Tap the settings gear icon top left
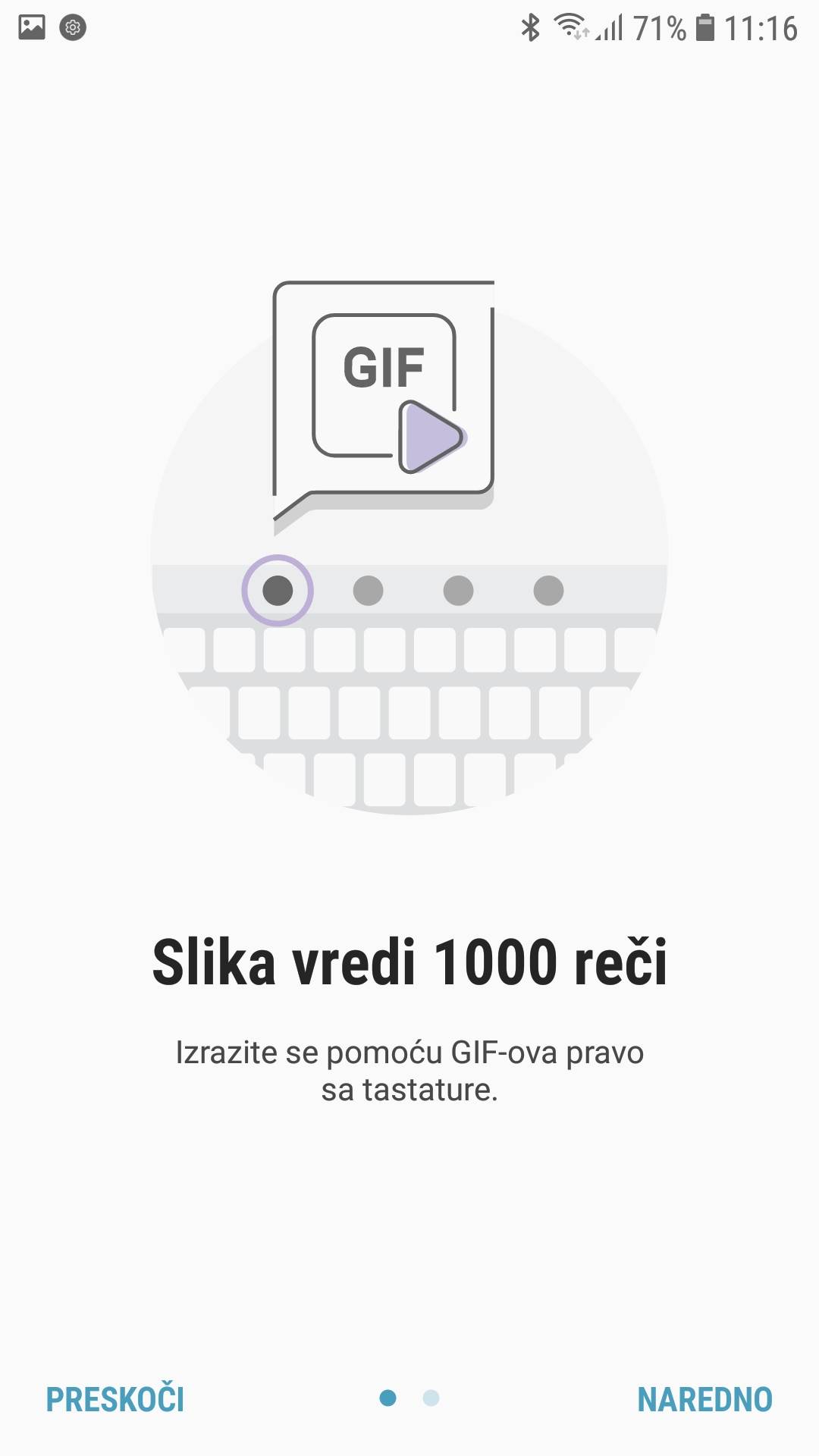The image size is (819, 1456). (x=72, y=27)
